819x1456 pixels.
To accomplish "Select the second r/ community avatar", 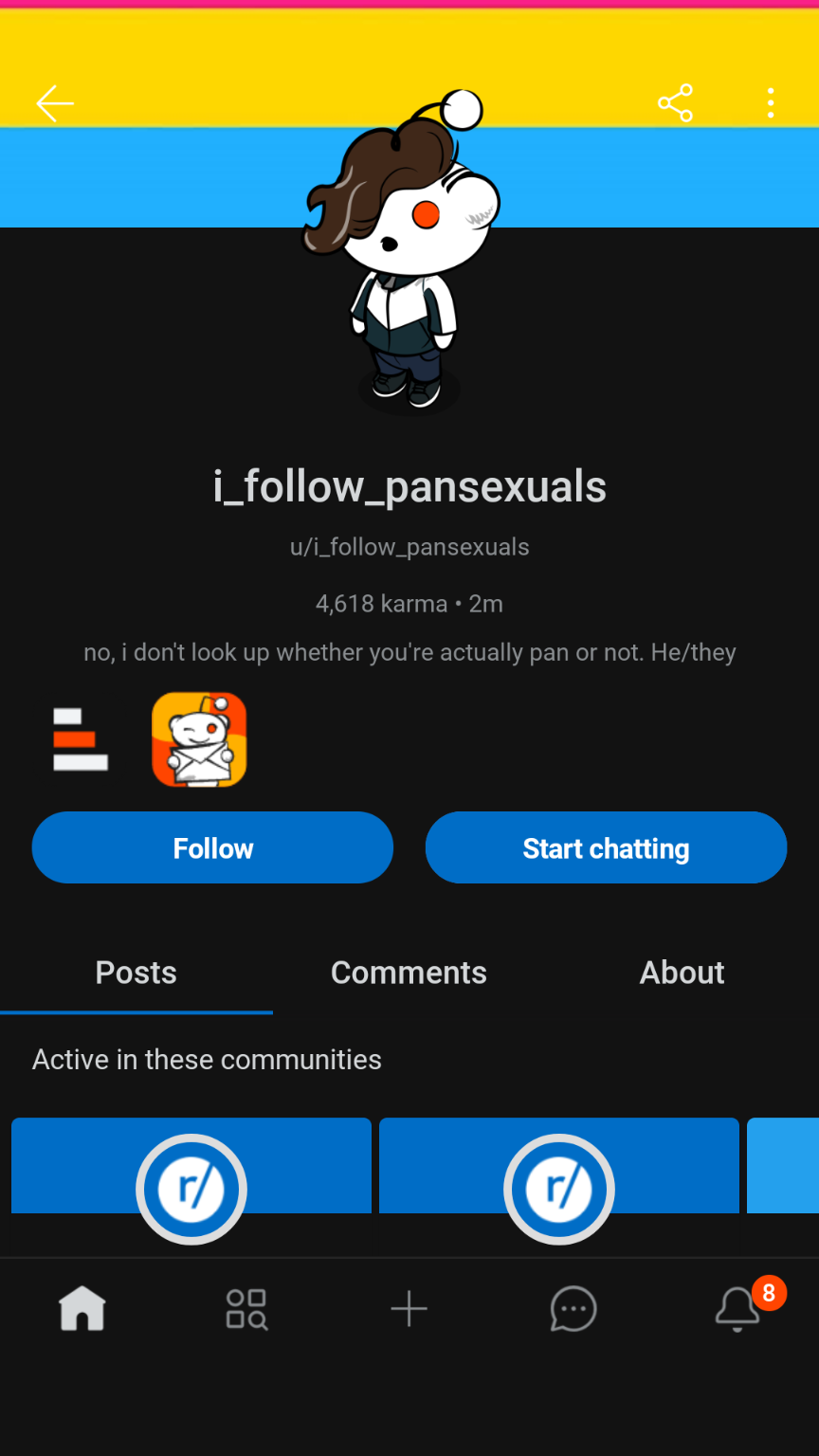I will click(559, 1189).
